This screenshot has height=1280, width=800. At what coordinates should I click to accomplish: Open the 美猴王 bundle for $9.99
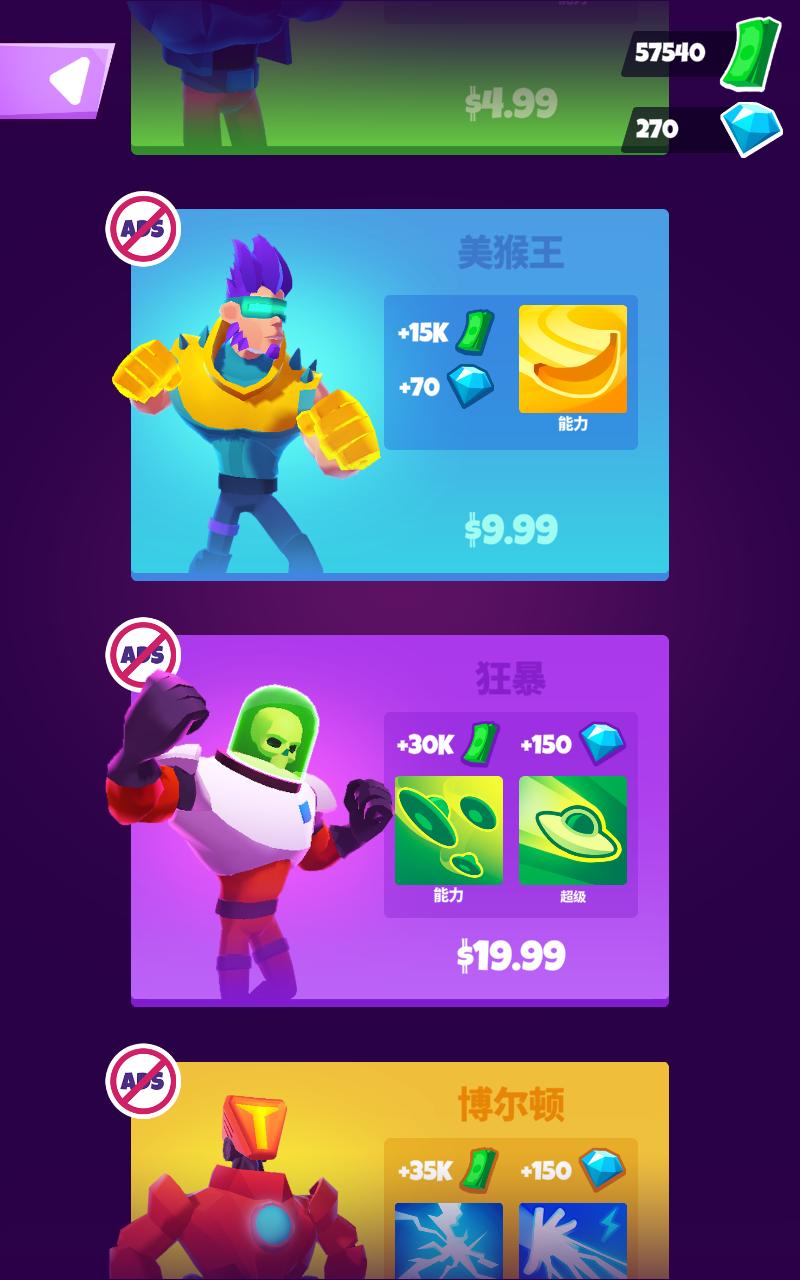click(x=510, y=529)
